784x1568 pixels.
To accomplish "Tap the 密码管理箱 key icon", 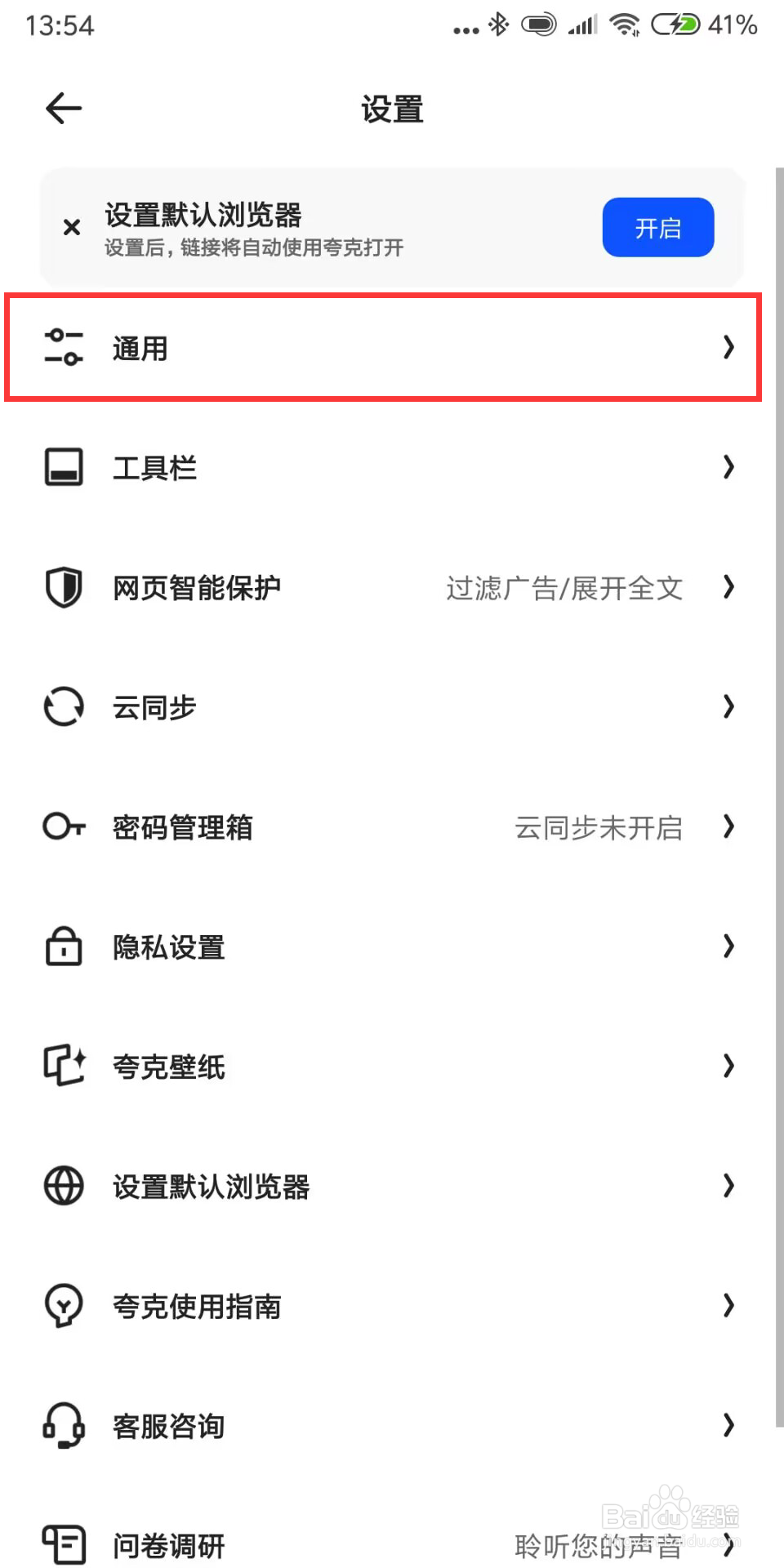I will pyautogui.click(x=64, y=827).
